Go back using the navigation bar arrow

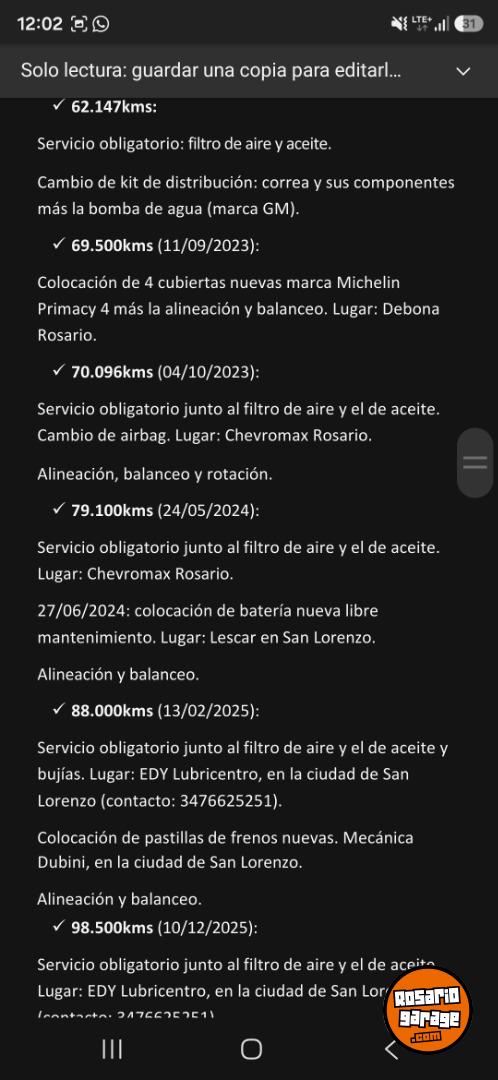[x=391, y=1049]
